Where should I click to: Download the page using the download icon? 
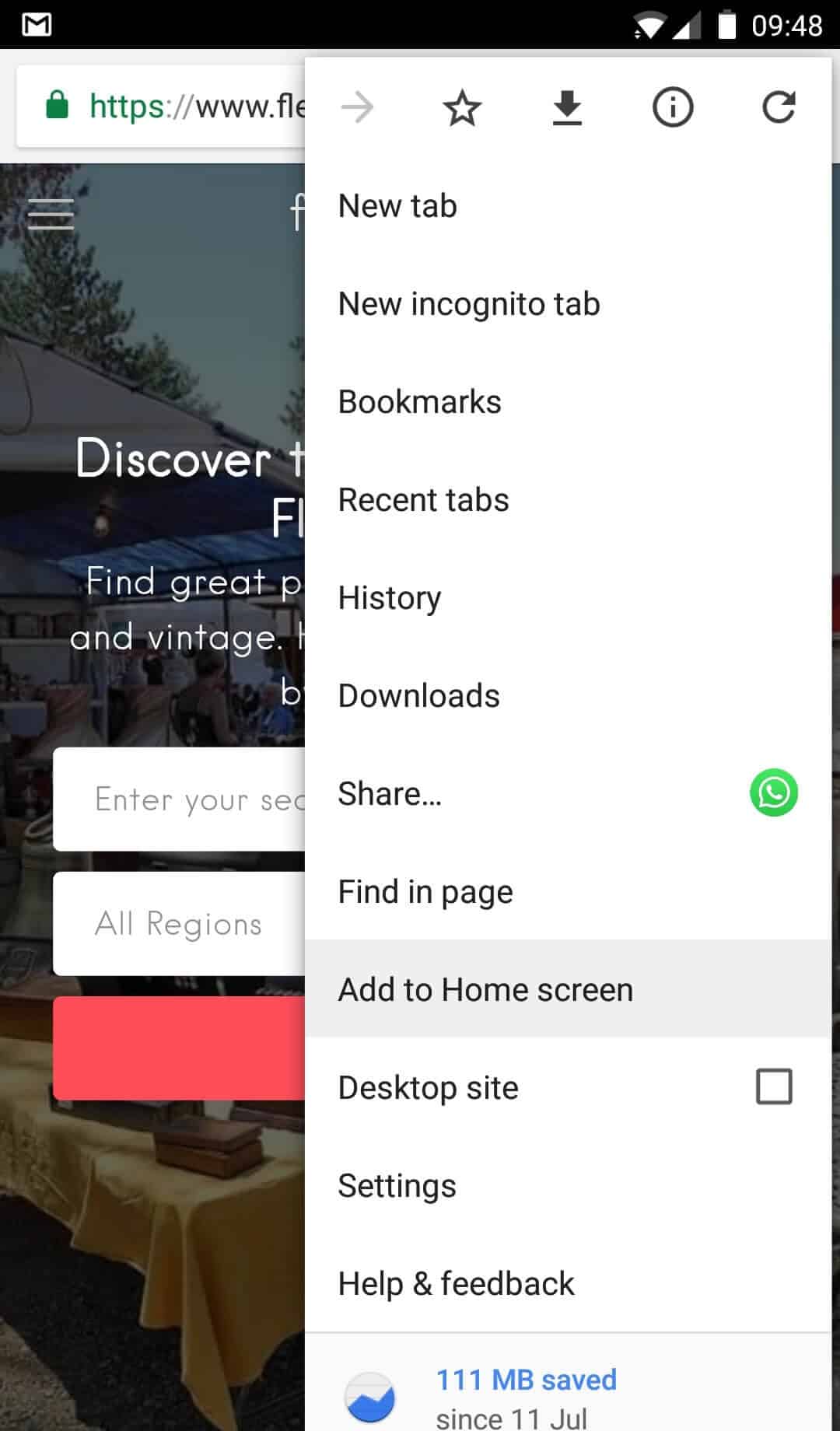[567, 107]
